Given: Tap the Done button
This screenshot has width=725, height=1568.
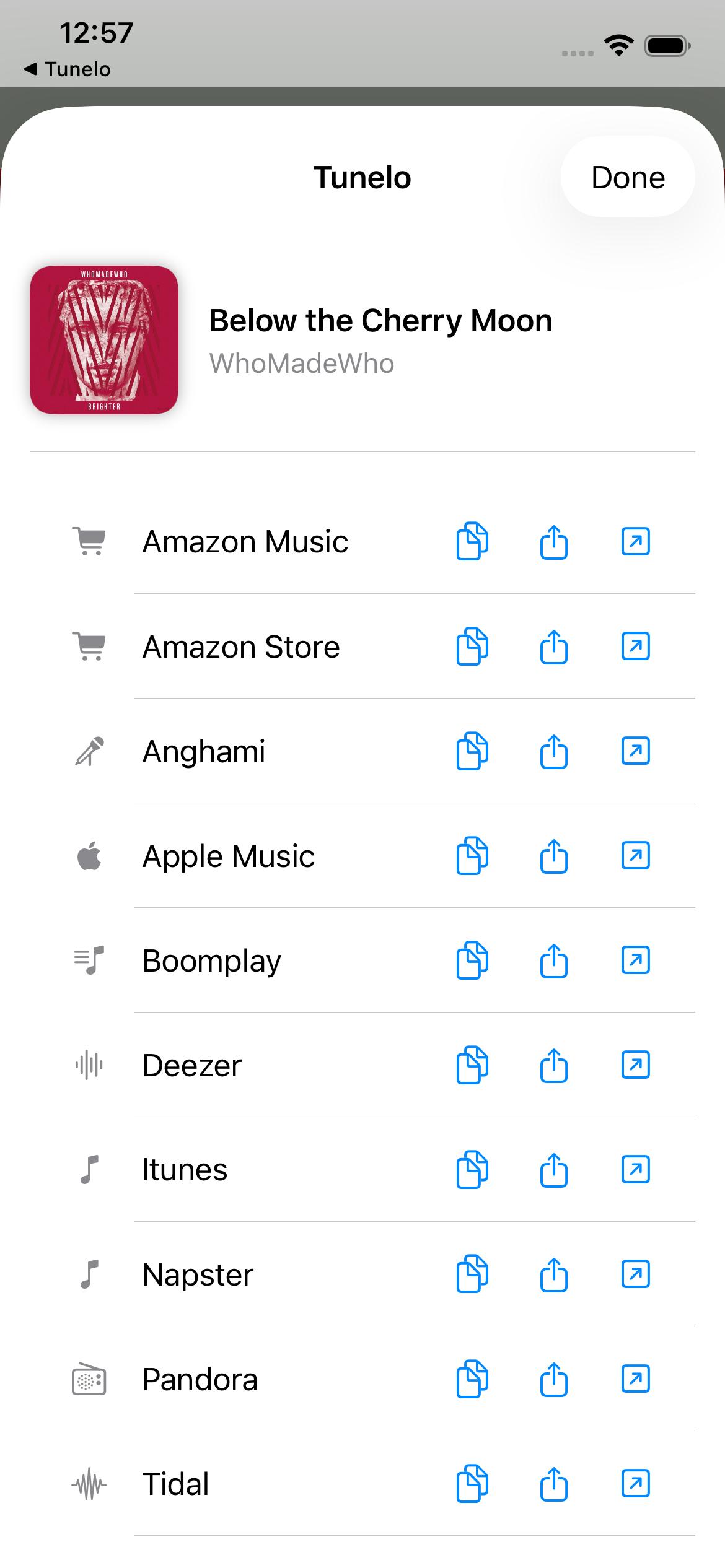Looking at the screenshot, I should 627,177.
